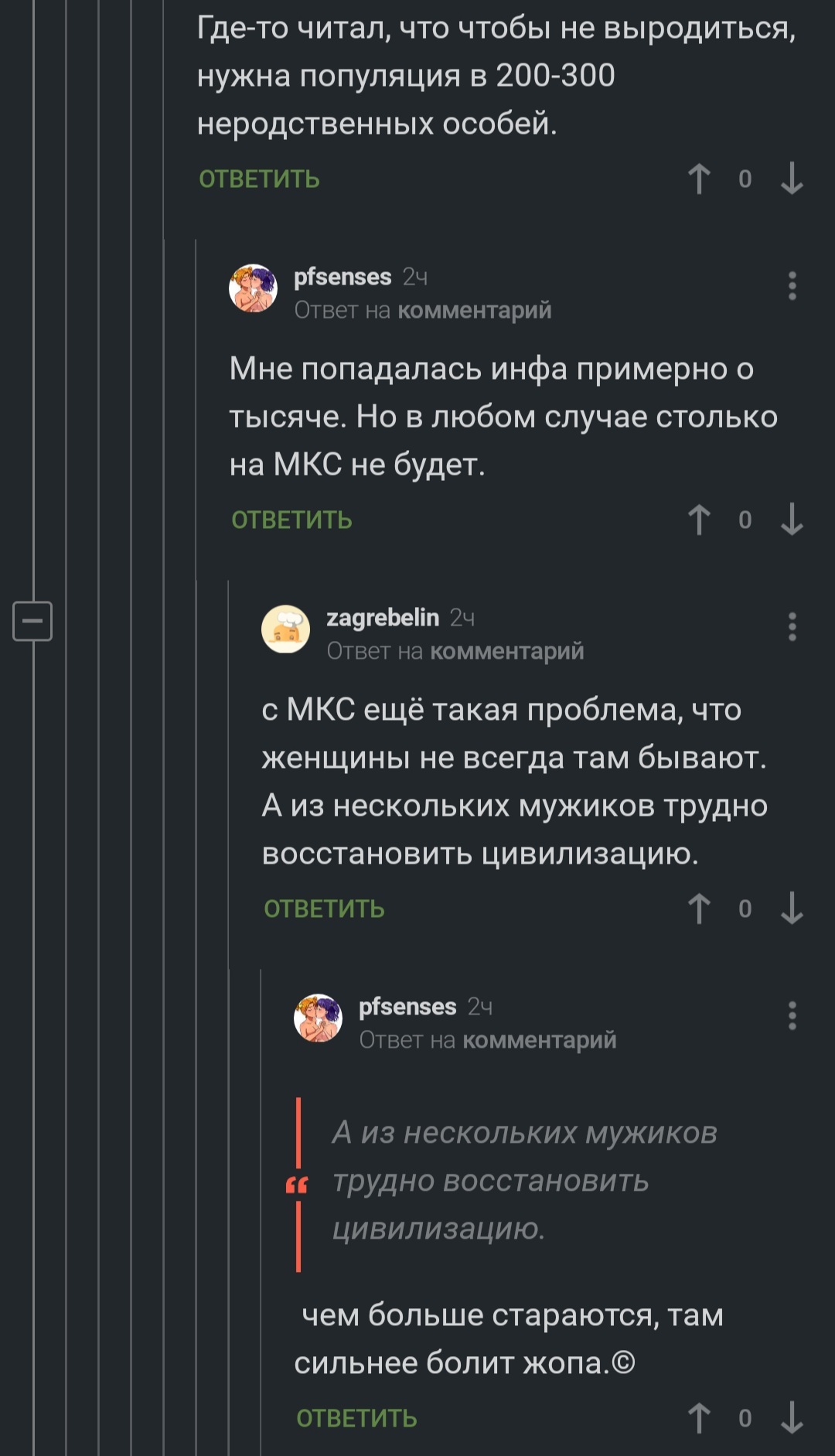Reply to pfsenses' comment about a thousand on the ISS
This screenshot has width=835, height=1456.
tap(291, 520)
